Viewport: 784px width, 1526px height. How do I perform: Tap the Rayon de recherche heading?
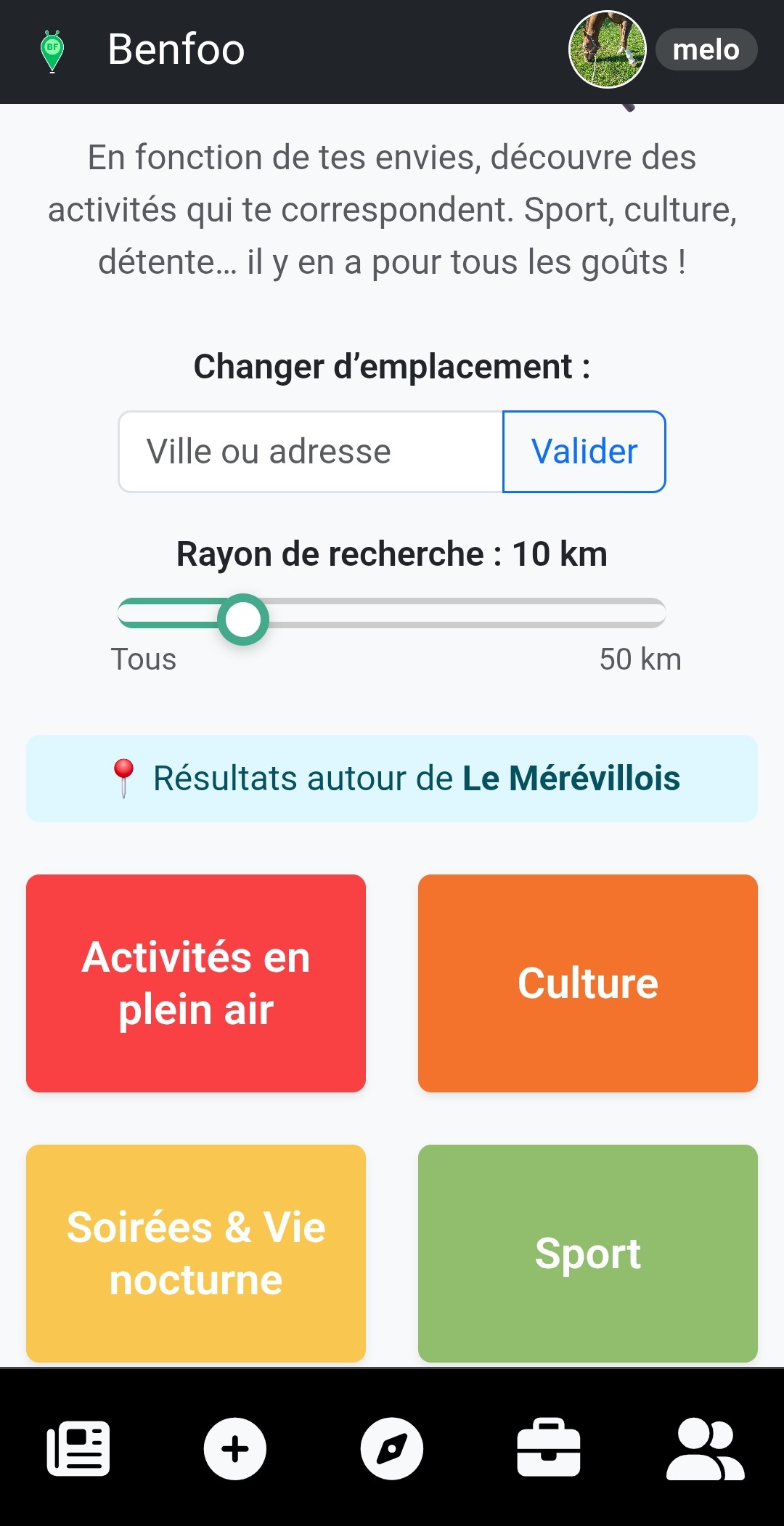click(392, 553)
